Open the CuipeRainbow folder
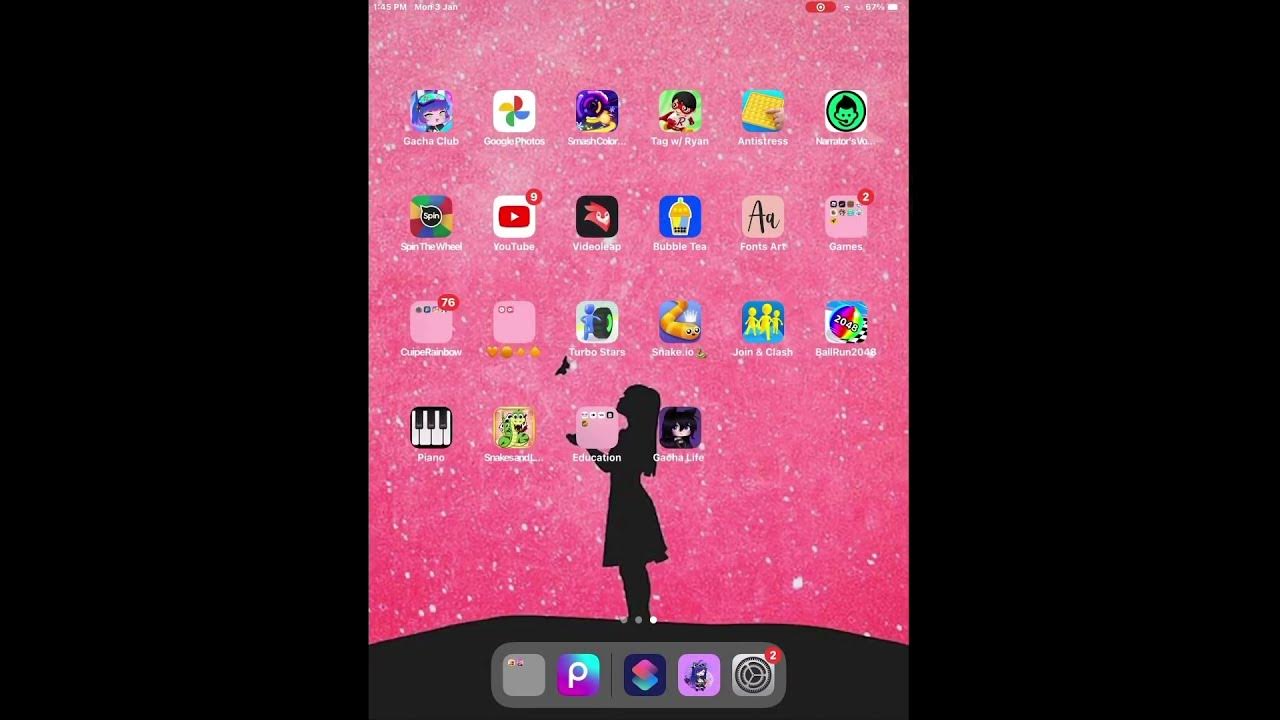This screenshot has width=1280, height=720. (431, 323)
